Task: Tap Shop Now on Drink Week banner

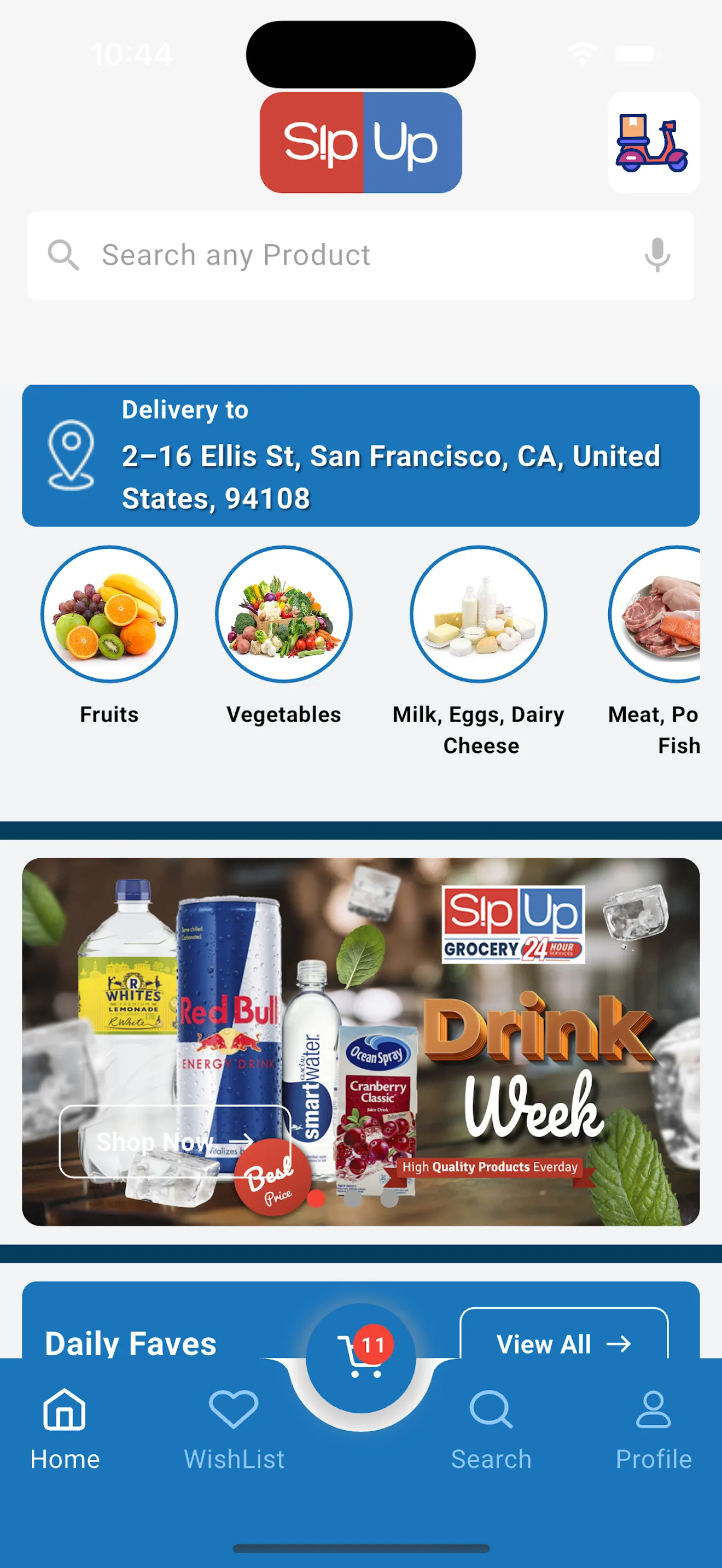Action: click(x=174, y=1140)
